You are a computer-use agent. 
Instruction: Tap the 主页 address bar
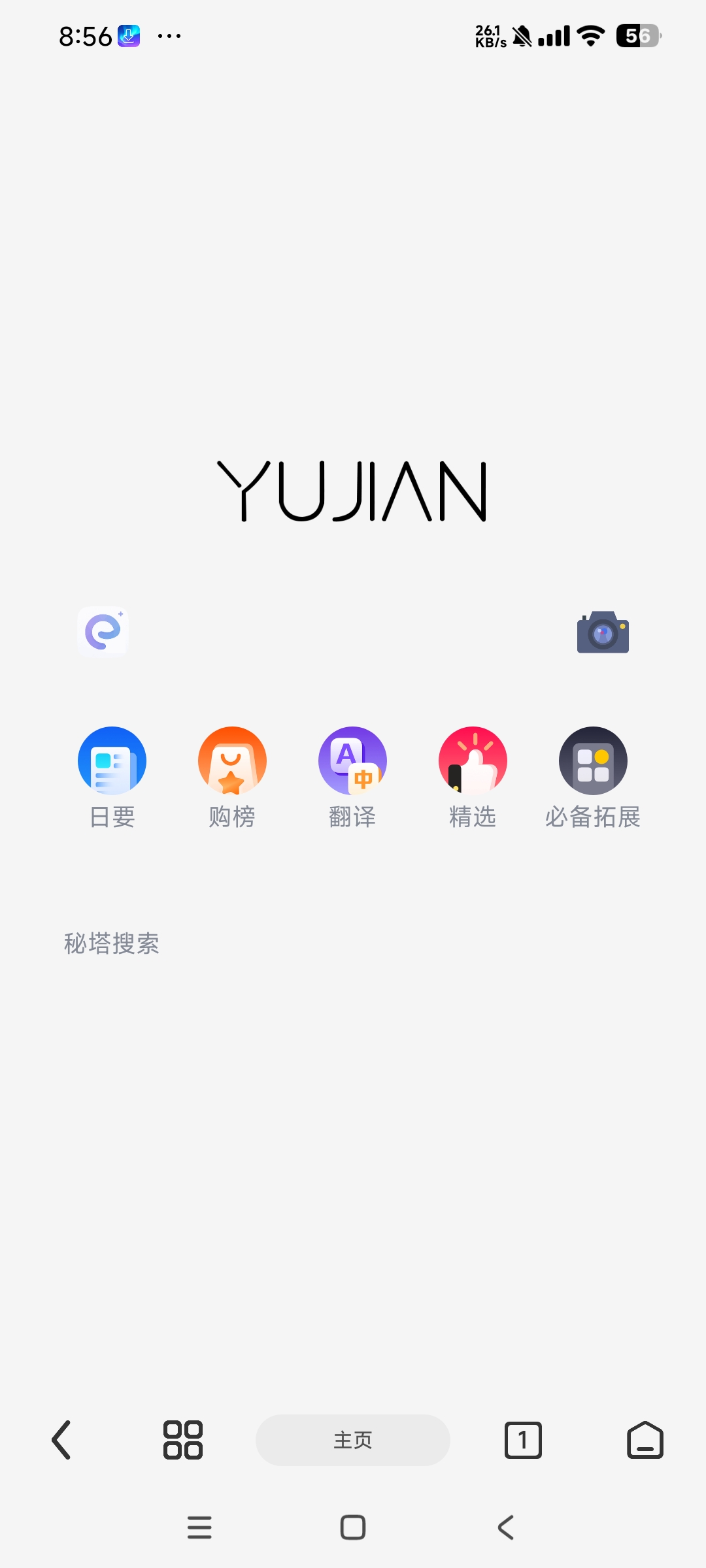click(353, 1440)
